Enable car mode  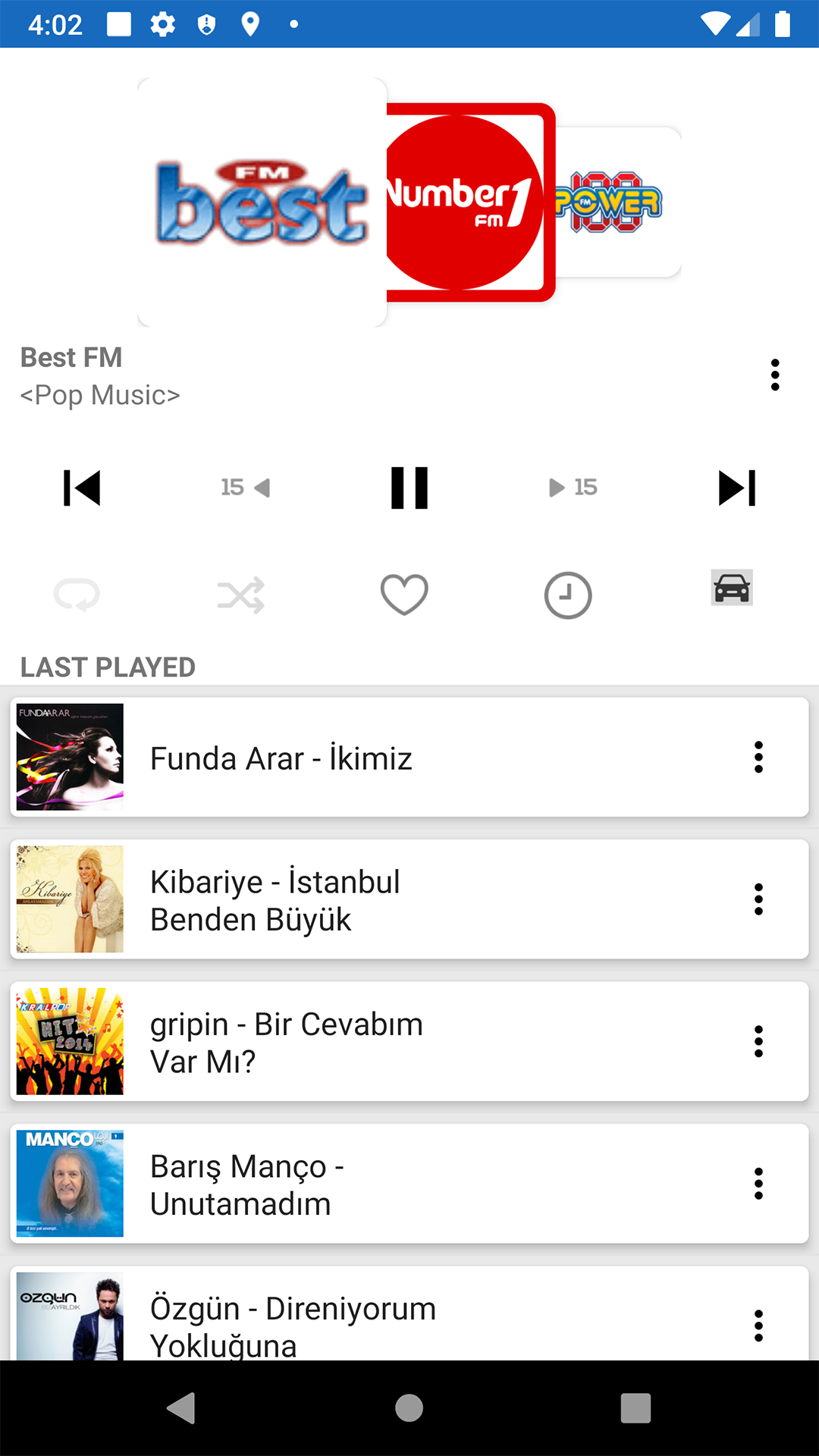[732, 588]
